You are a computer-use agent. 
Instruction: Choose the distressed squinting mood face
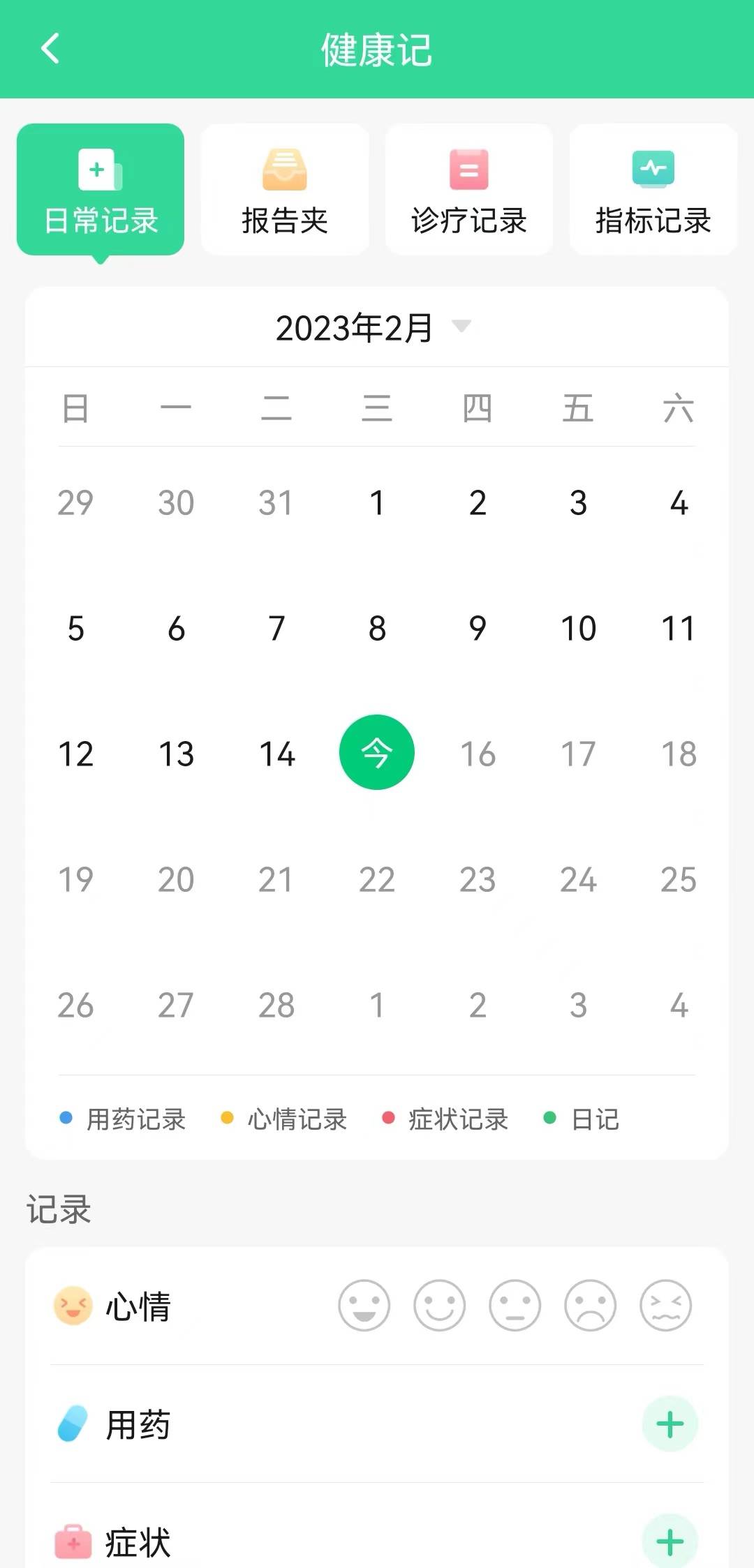point(665,1305)
